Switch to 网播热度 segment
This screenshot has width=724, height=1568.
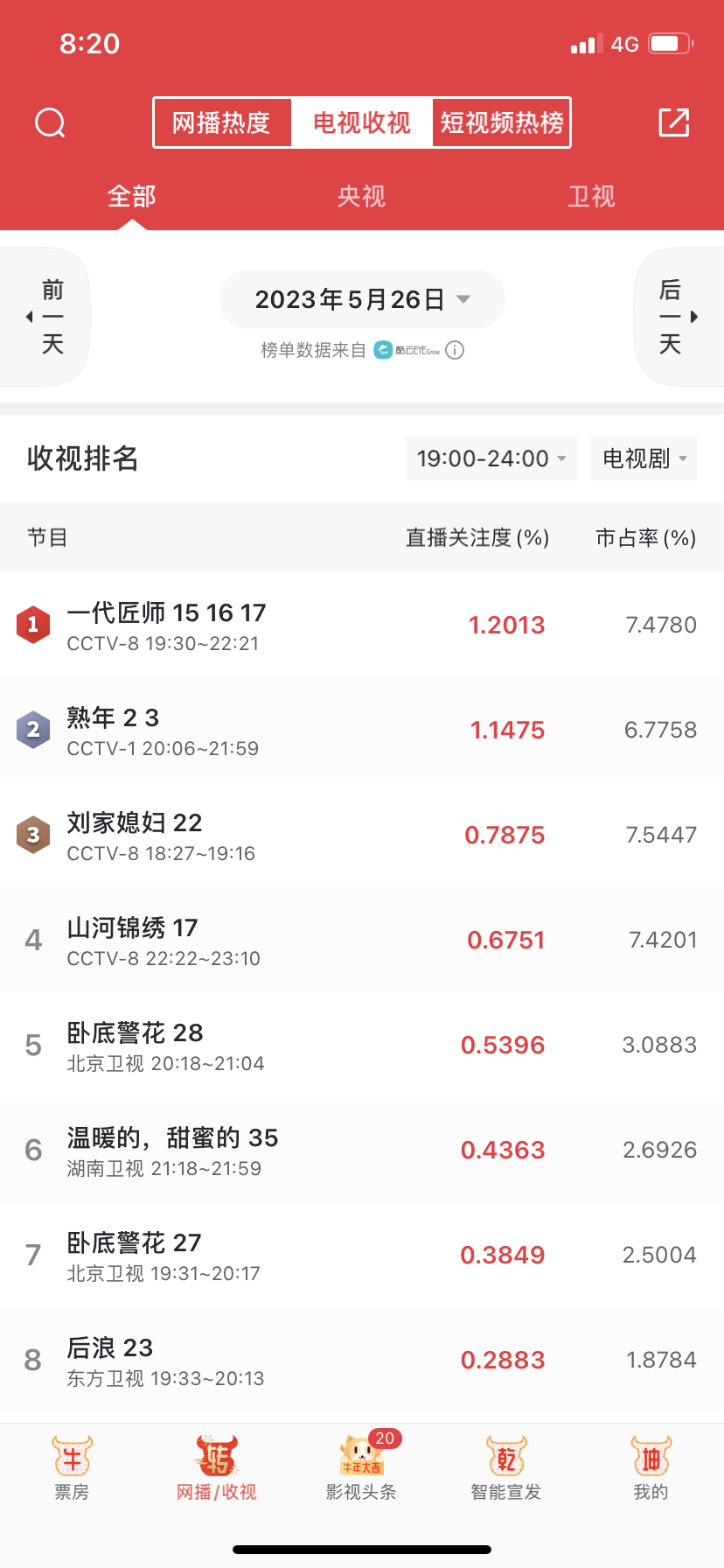click(x=222, y=123)
